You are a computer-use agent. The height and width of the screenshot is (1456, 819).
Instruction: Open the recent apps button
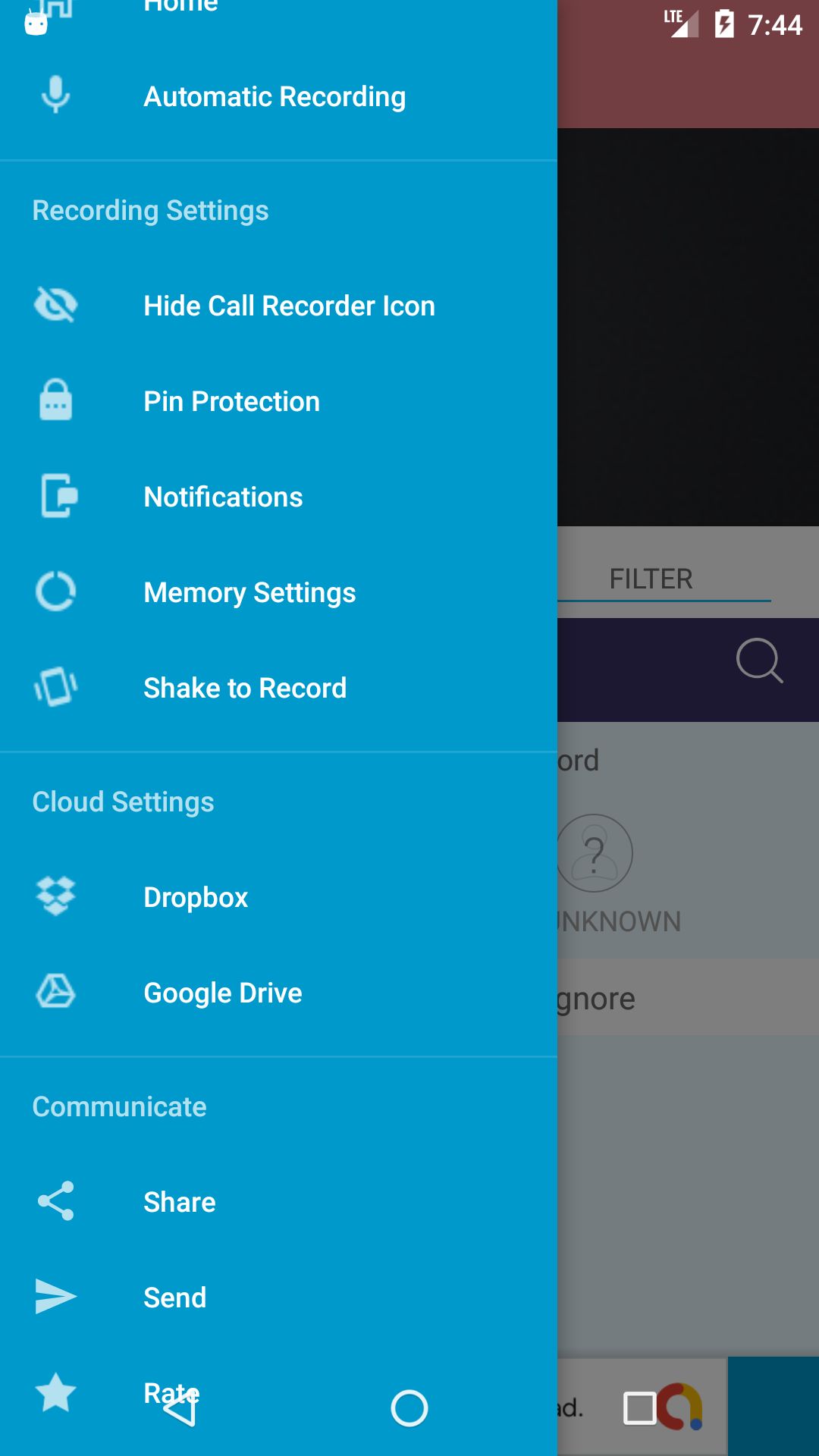pos(639,1408)
